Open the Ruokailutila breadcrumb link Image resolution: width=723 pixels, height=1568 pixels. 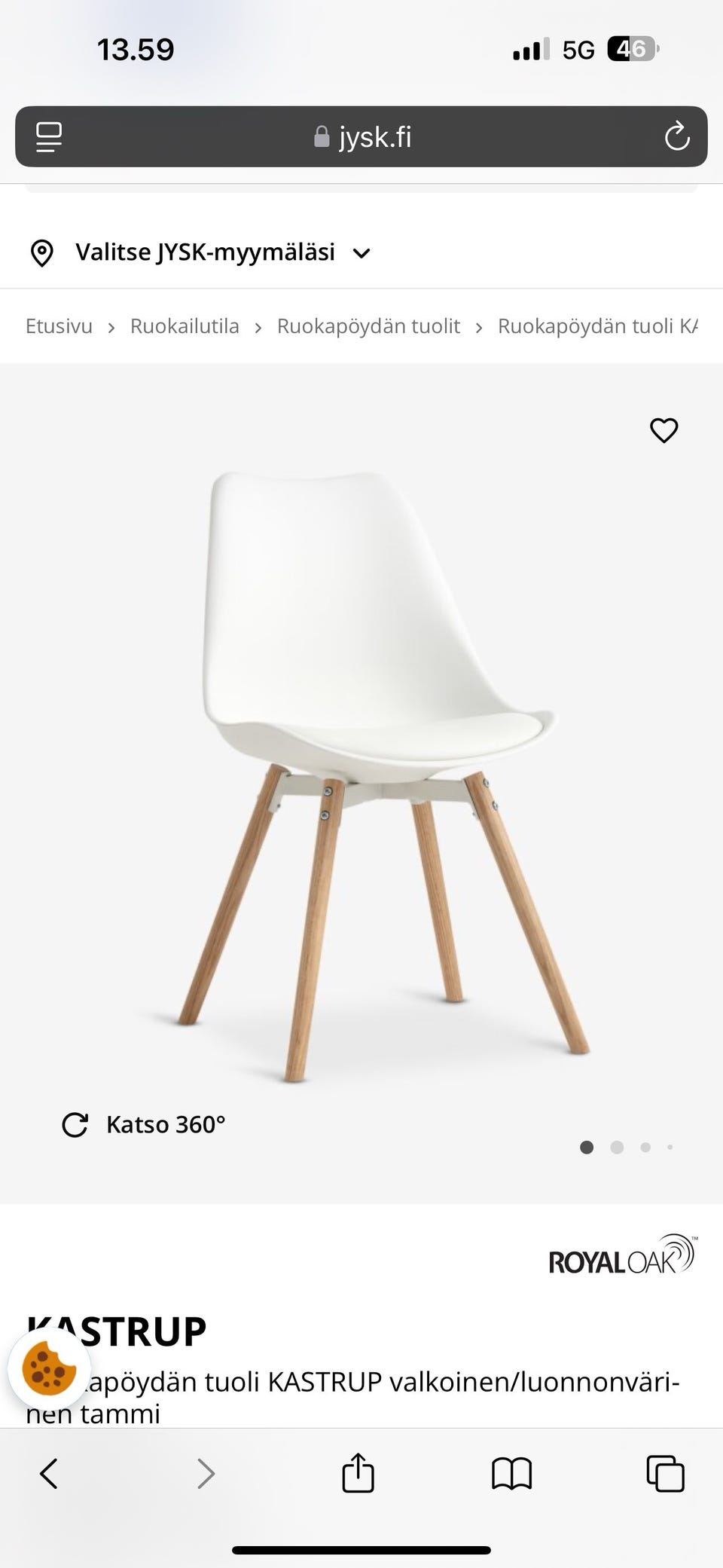click(x=185, y=326)
